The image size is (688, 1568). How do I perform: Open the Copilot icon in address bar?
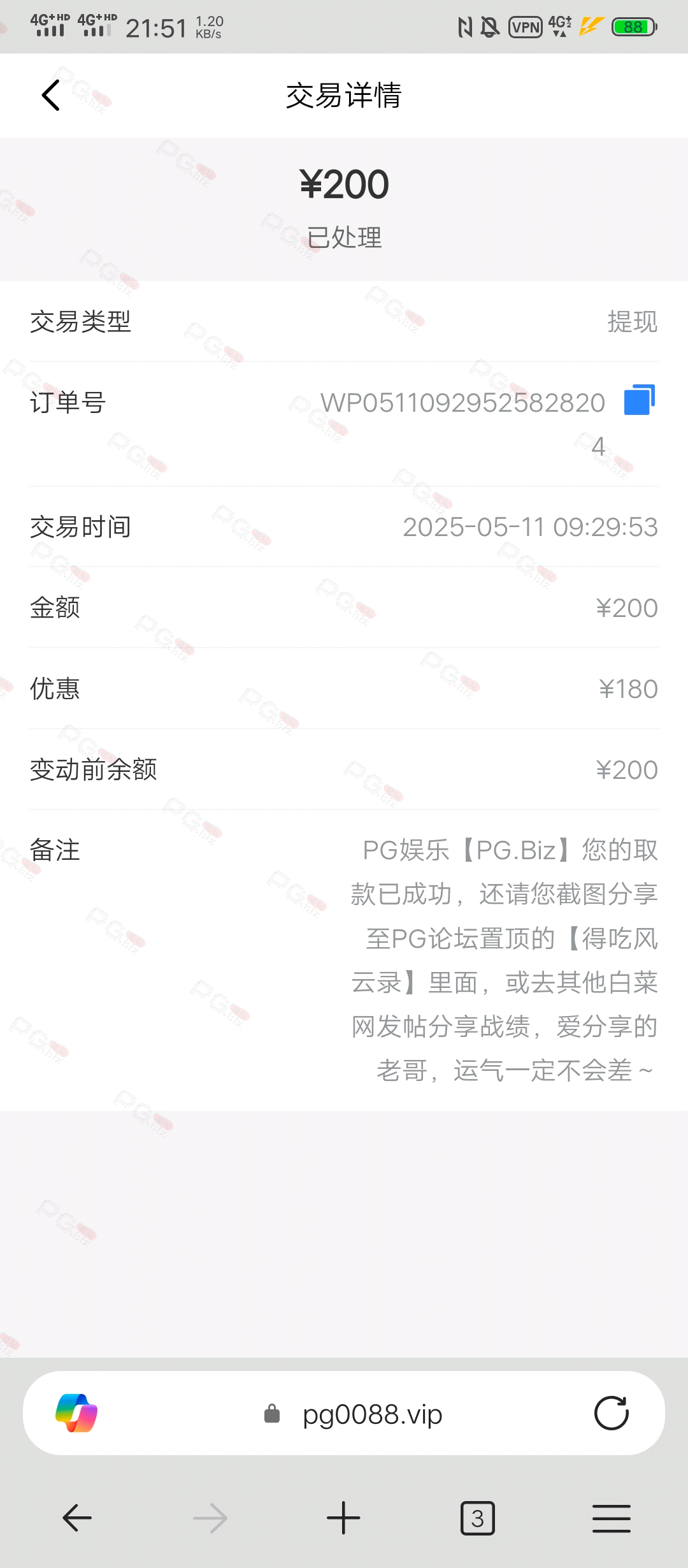tap(76, 1413)
